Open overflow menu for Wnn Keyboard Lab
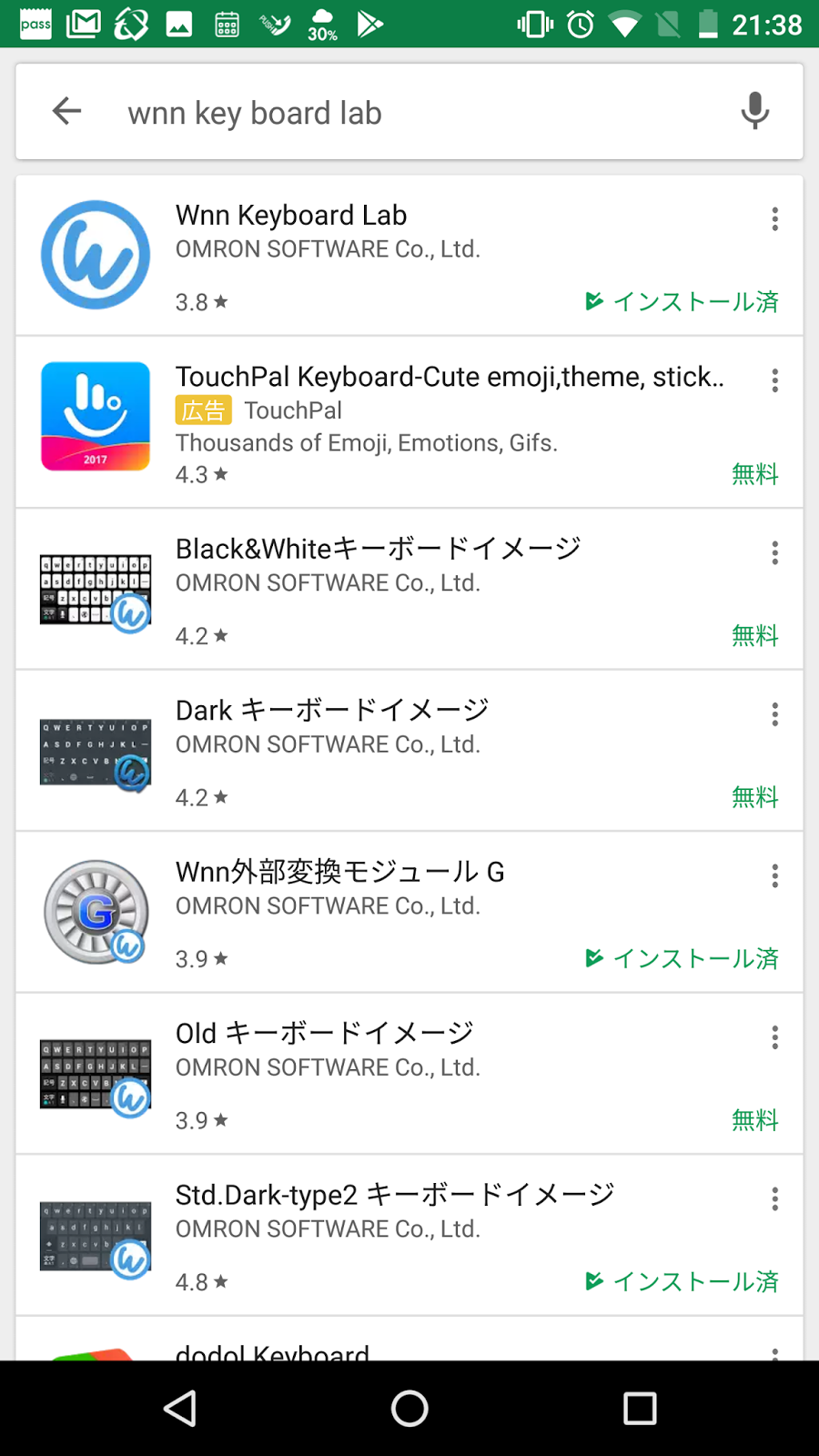819x1456 pixels. (774, 219)
